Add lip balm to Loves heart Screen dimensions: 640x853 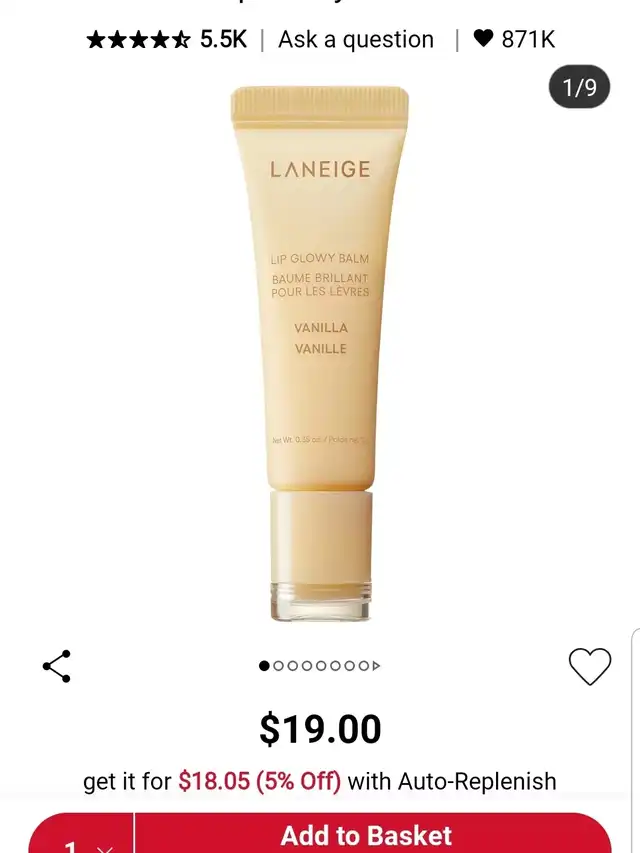pos(590,666)
